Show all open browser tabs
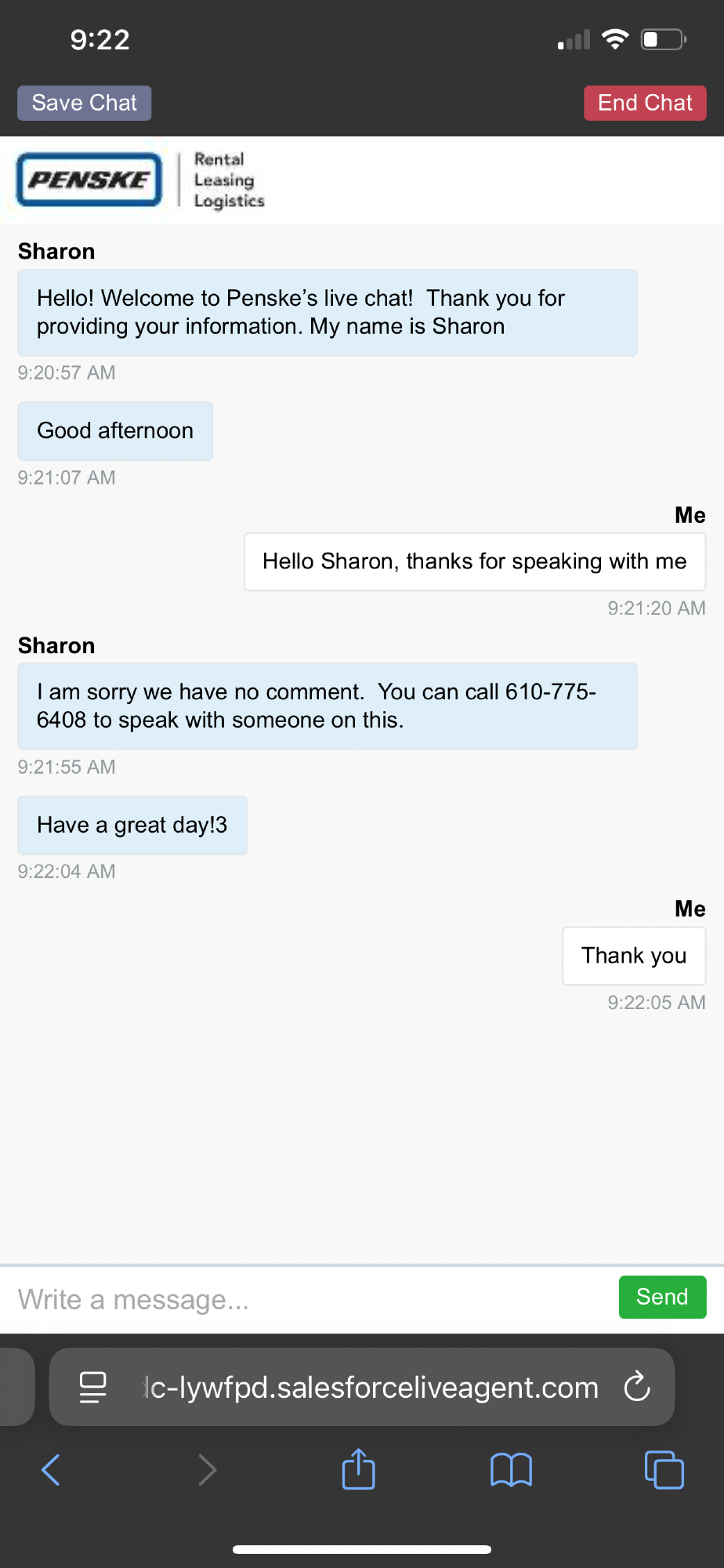Viewport: 724px width, 1568px height. 664,1470
